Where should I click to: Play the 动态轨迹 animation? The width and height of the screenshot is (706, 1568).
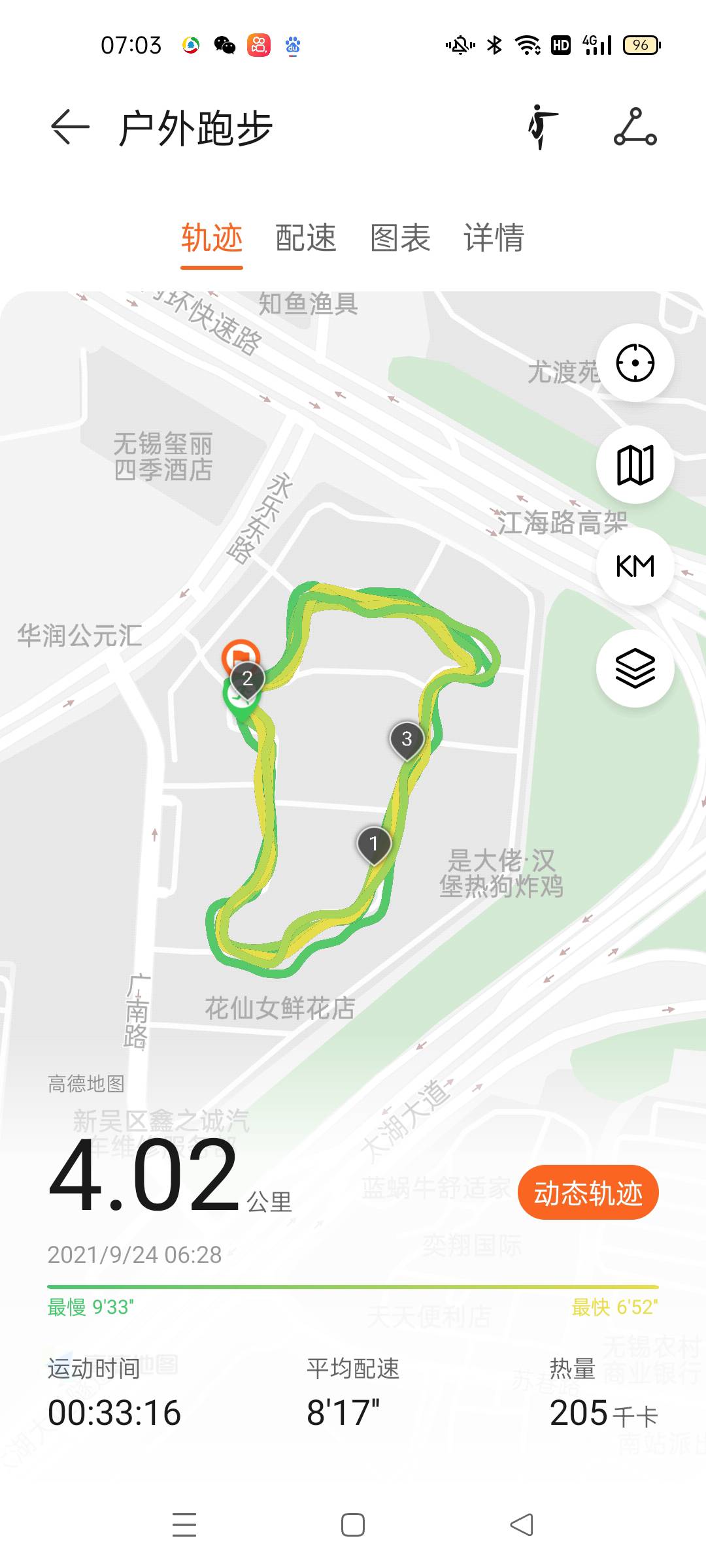coord(588,1192)
